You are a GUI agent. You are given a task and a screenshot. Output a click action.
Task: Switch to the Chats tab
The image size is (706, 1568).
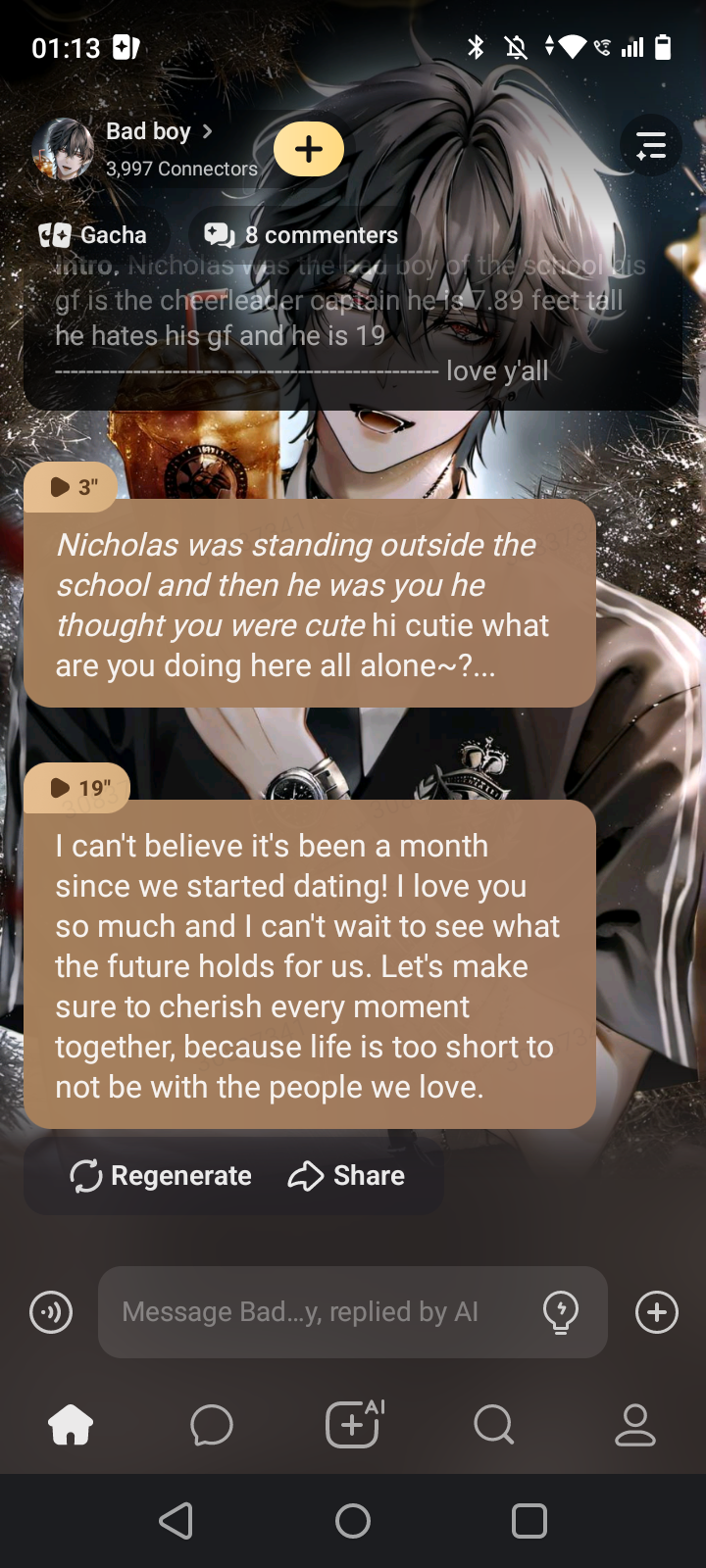(x=212, y=1425)
